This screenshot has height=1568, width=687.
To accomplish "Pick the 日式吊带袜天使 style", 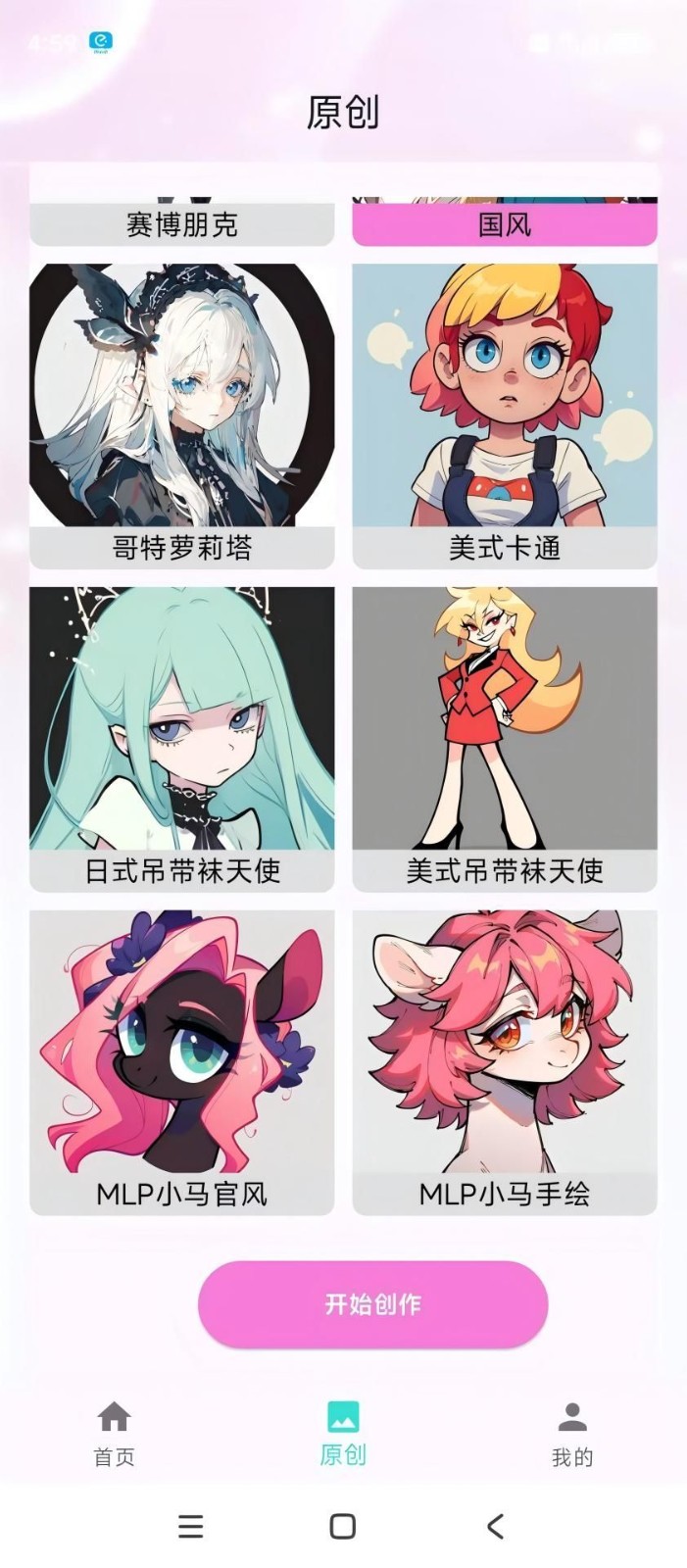I will pyautogui.click(x=181, y=738).
